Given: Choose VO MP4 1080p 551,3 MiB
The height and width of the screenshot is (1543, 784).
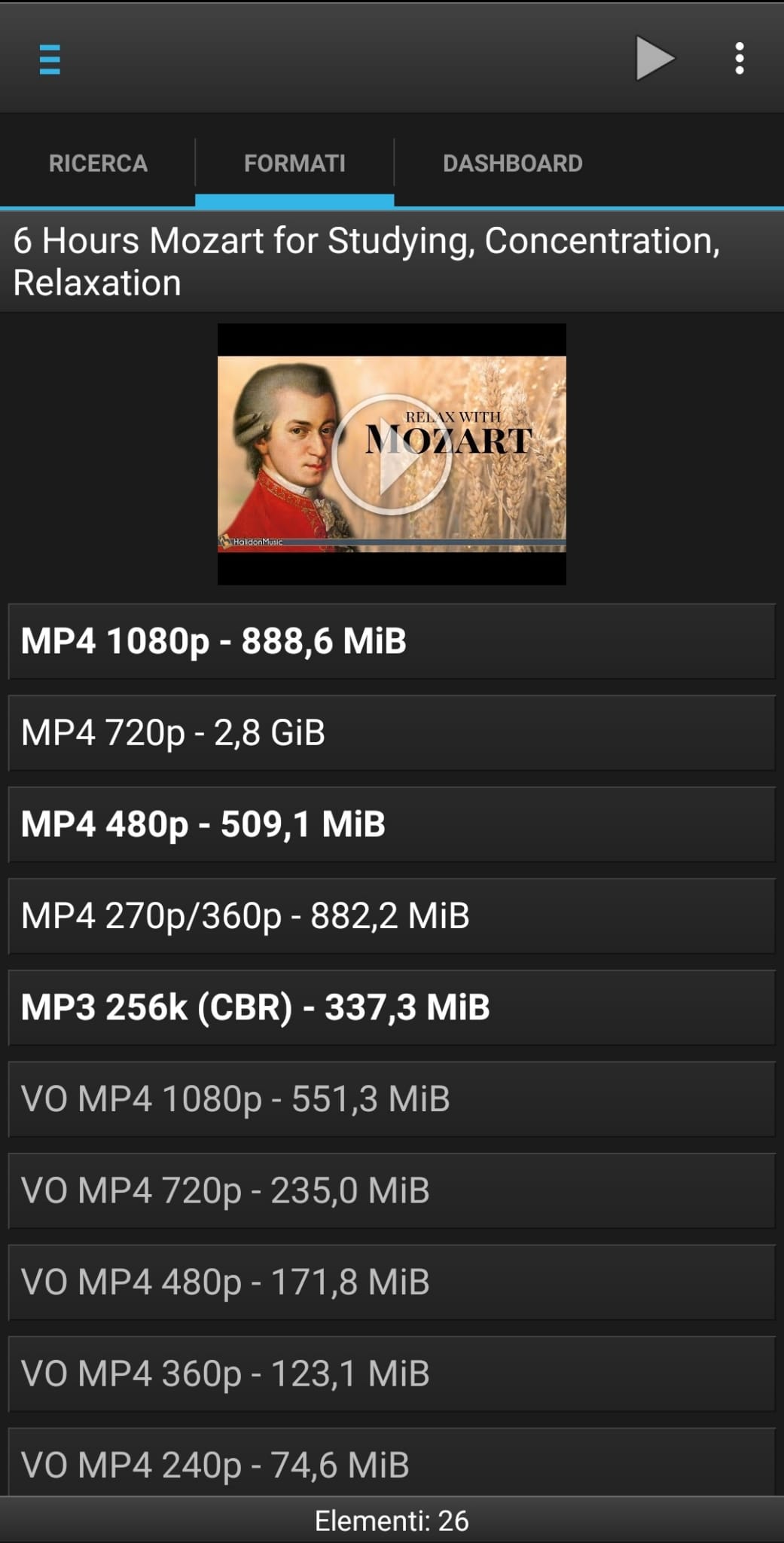Looking at the screenshot, I should 392,1099.
